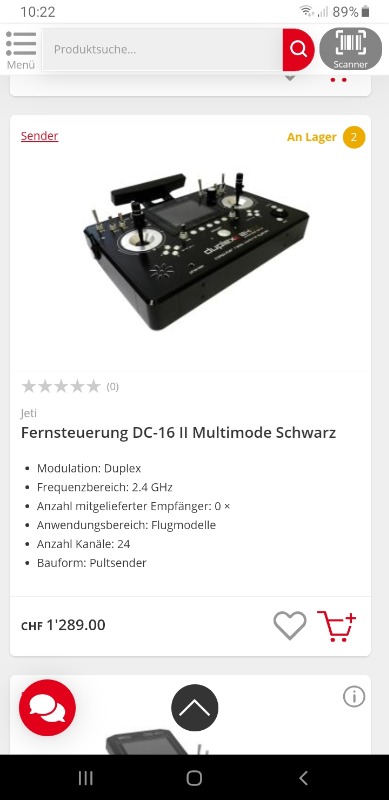
Task: Open the Fernsteuerung DC-16 II product image
Action: pos(196,252)
